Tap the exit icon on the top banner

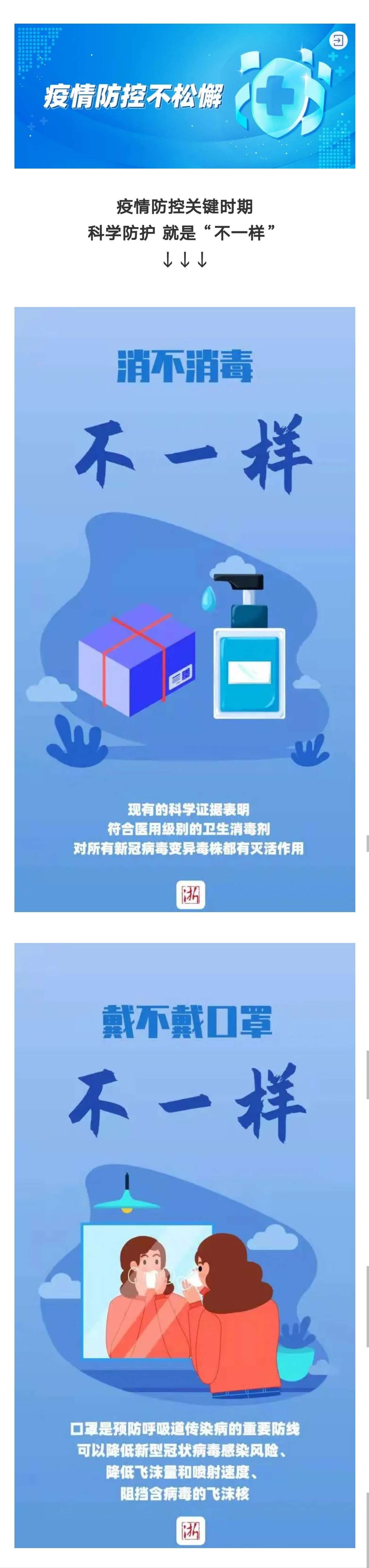[338, 41]
